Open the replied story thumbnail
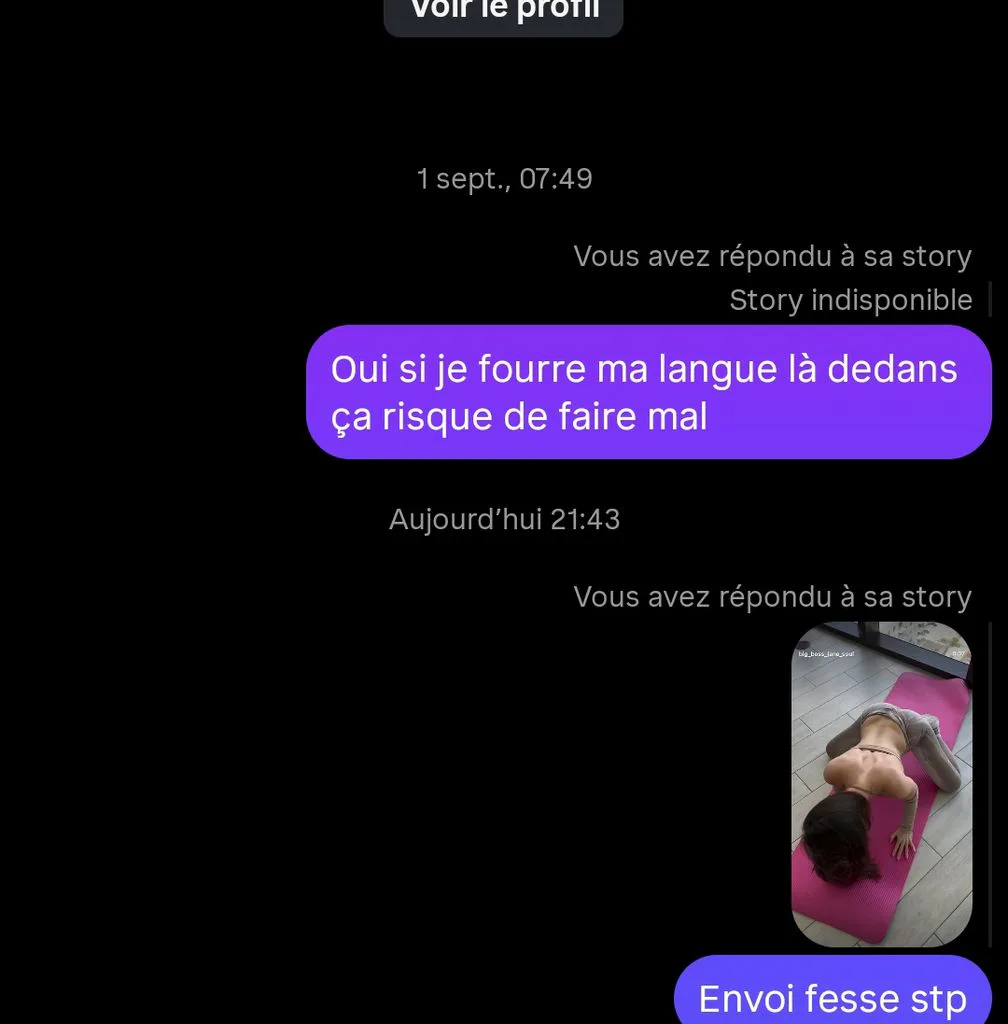Viewport: 1008px width, 1024px height. [x=881, y=784]
